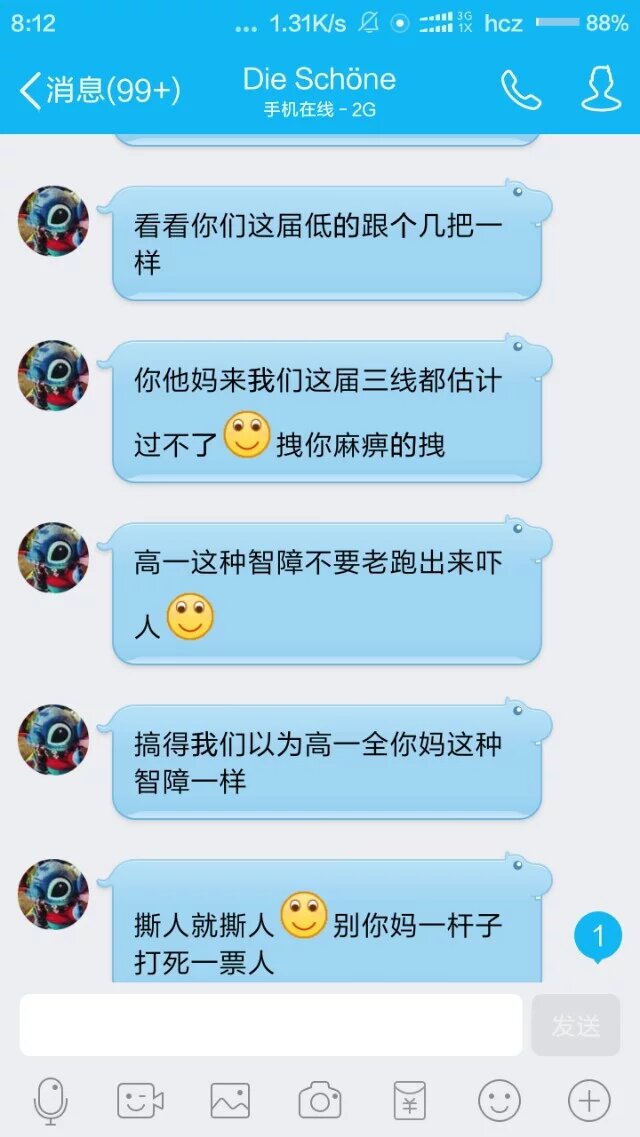The image size is (640, 1137).
Task: Record a voice message with the microphone
Action: pos(50,1101)
